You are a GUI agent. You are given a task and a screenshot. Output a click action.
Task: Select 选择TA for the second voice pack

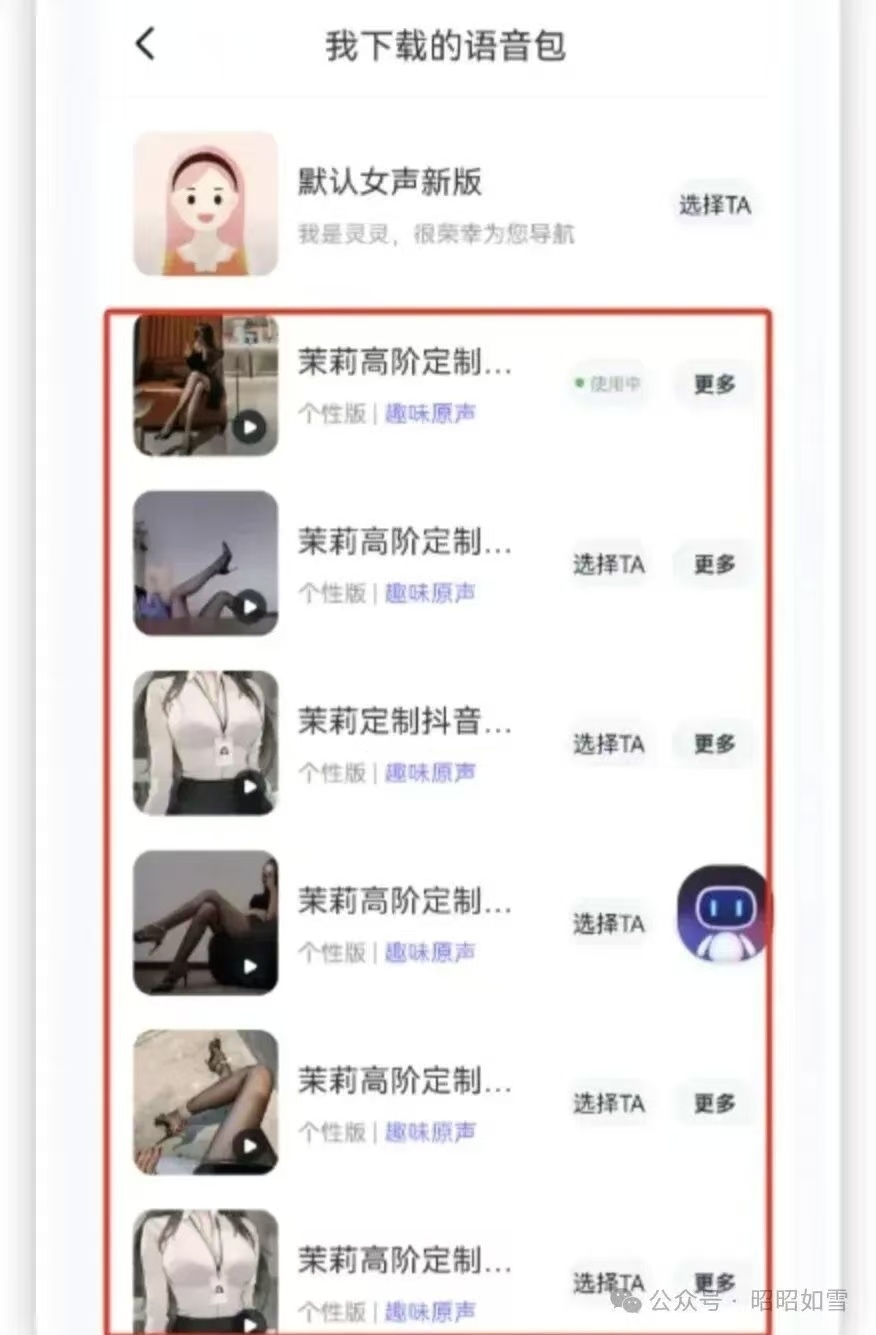click(x=610, y=564)
